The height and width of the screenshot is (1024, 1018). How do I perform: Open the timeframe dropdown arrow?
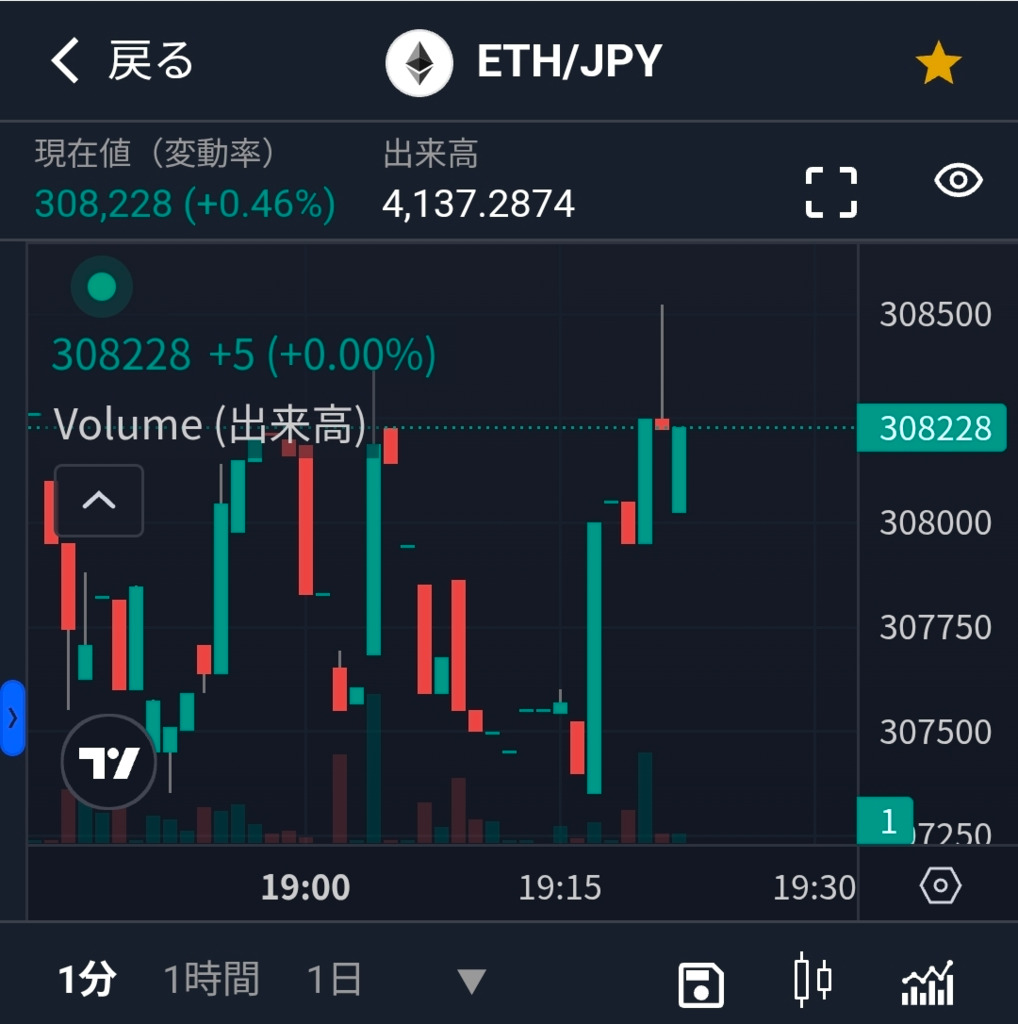(471, 982)
